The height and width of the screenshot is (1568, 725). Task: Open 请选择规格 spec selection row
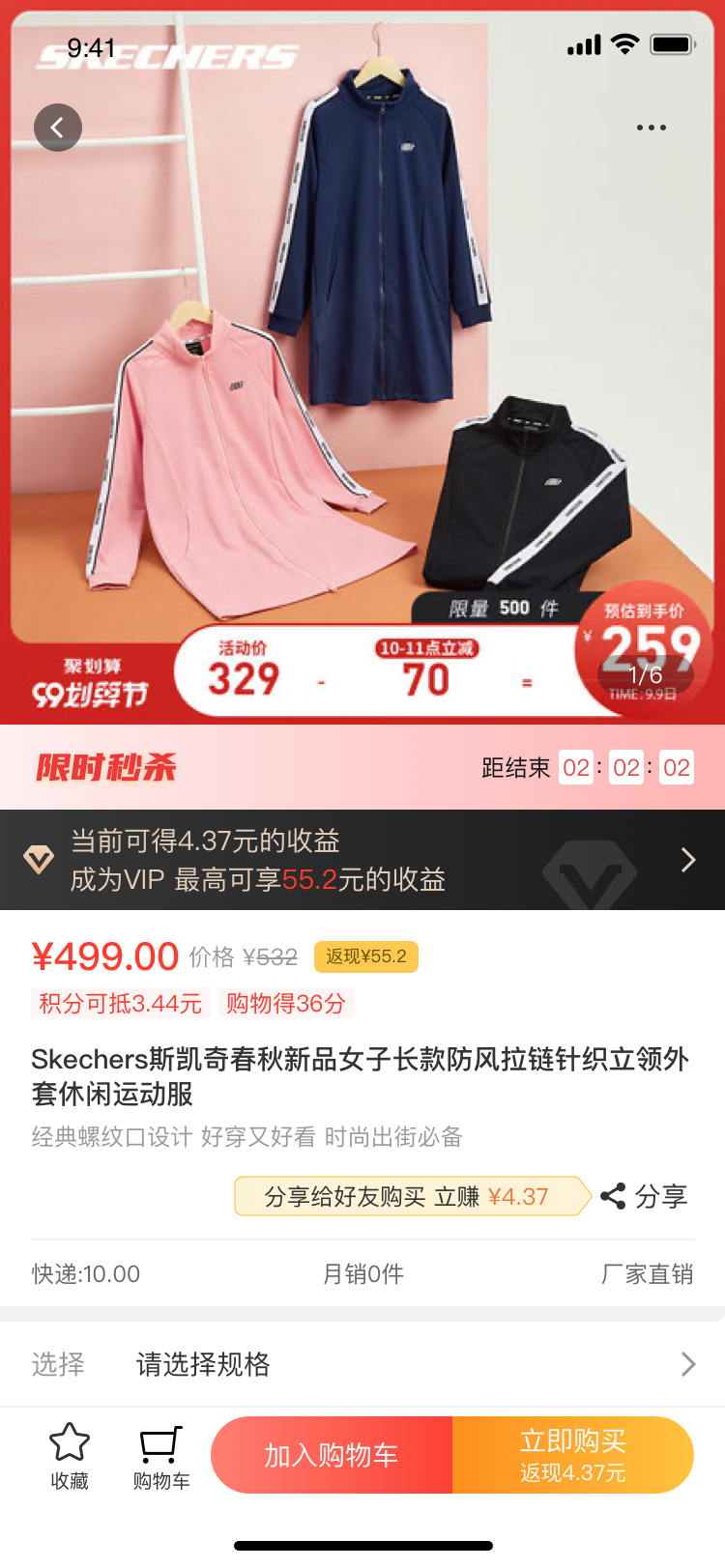[x=362, y=1364]
